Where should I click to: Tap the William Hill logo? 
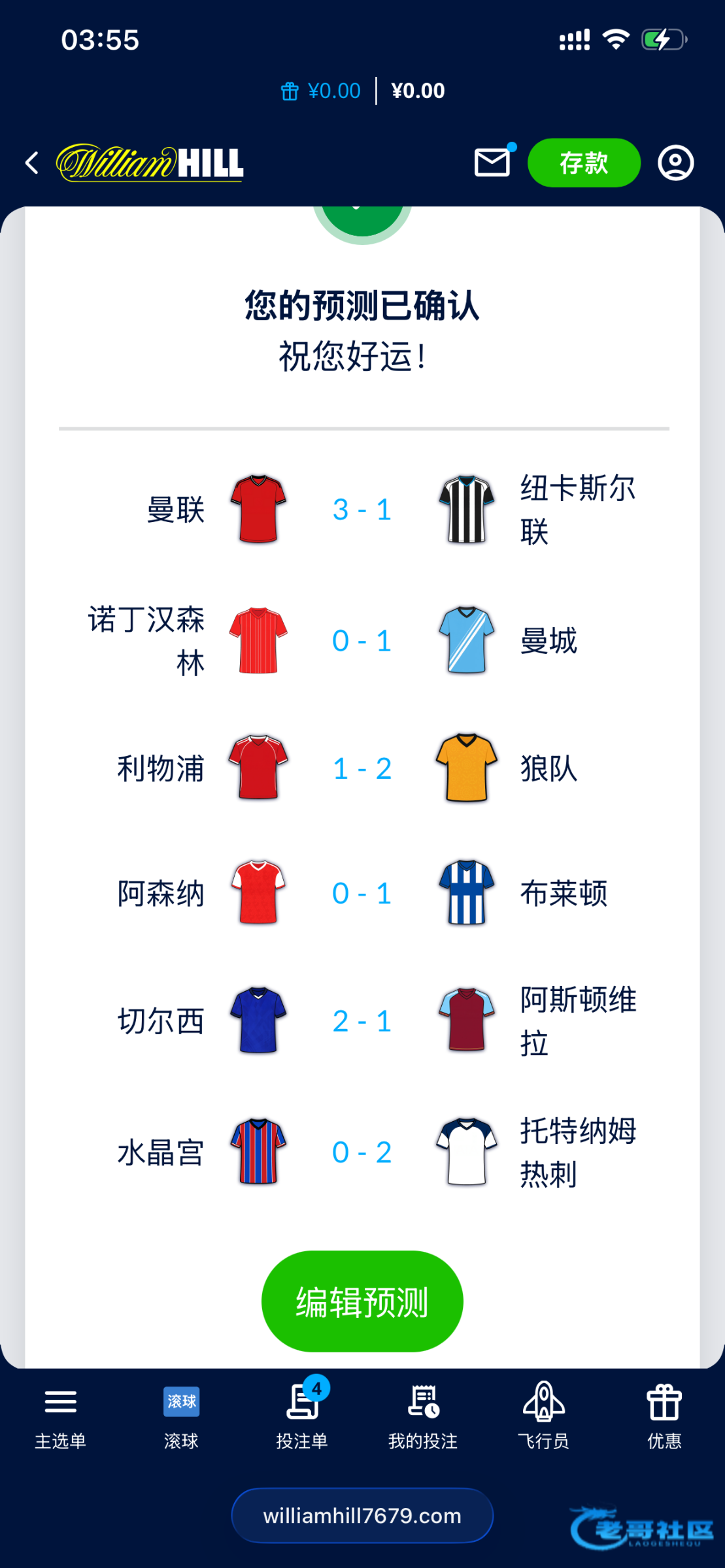(x=150, y=163)
